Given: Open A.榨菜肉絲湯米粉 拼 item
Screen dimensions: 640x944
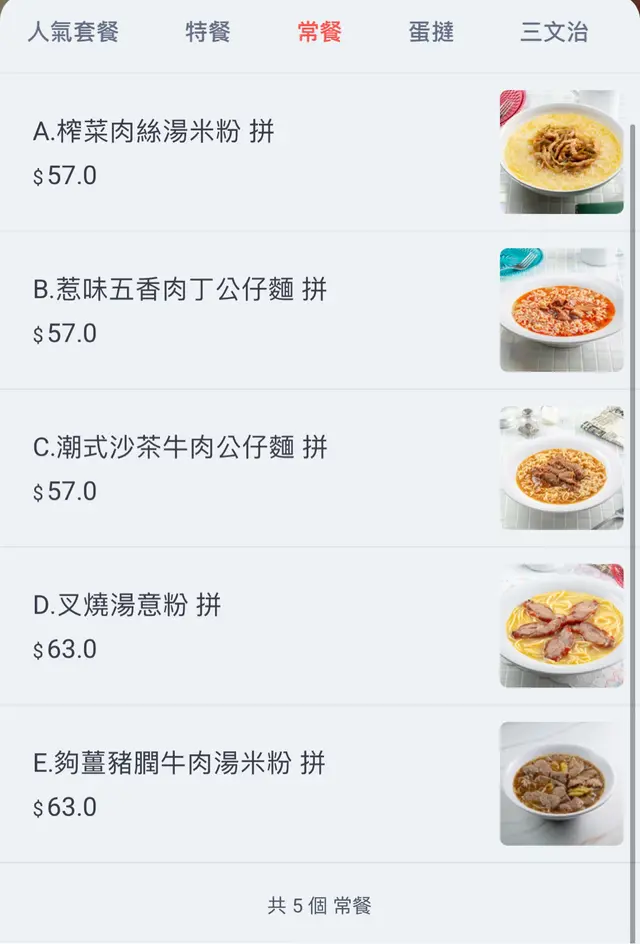Looking at the screenshot, I should pyautogui.click(x=154, y=131).
